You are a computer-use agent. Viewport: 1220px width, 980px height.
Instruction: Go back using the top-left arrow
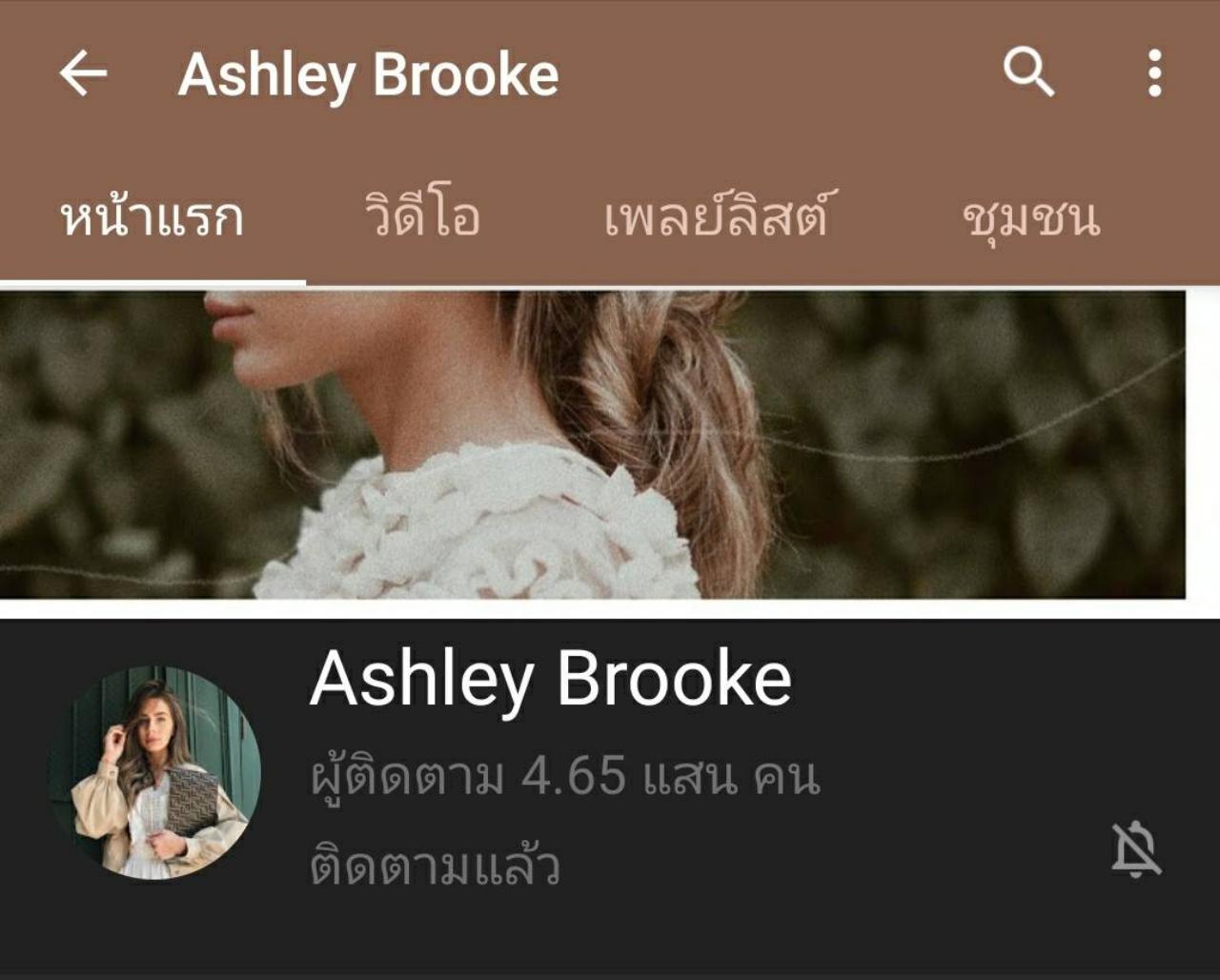tap(83, 73)
